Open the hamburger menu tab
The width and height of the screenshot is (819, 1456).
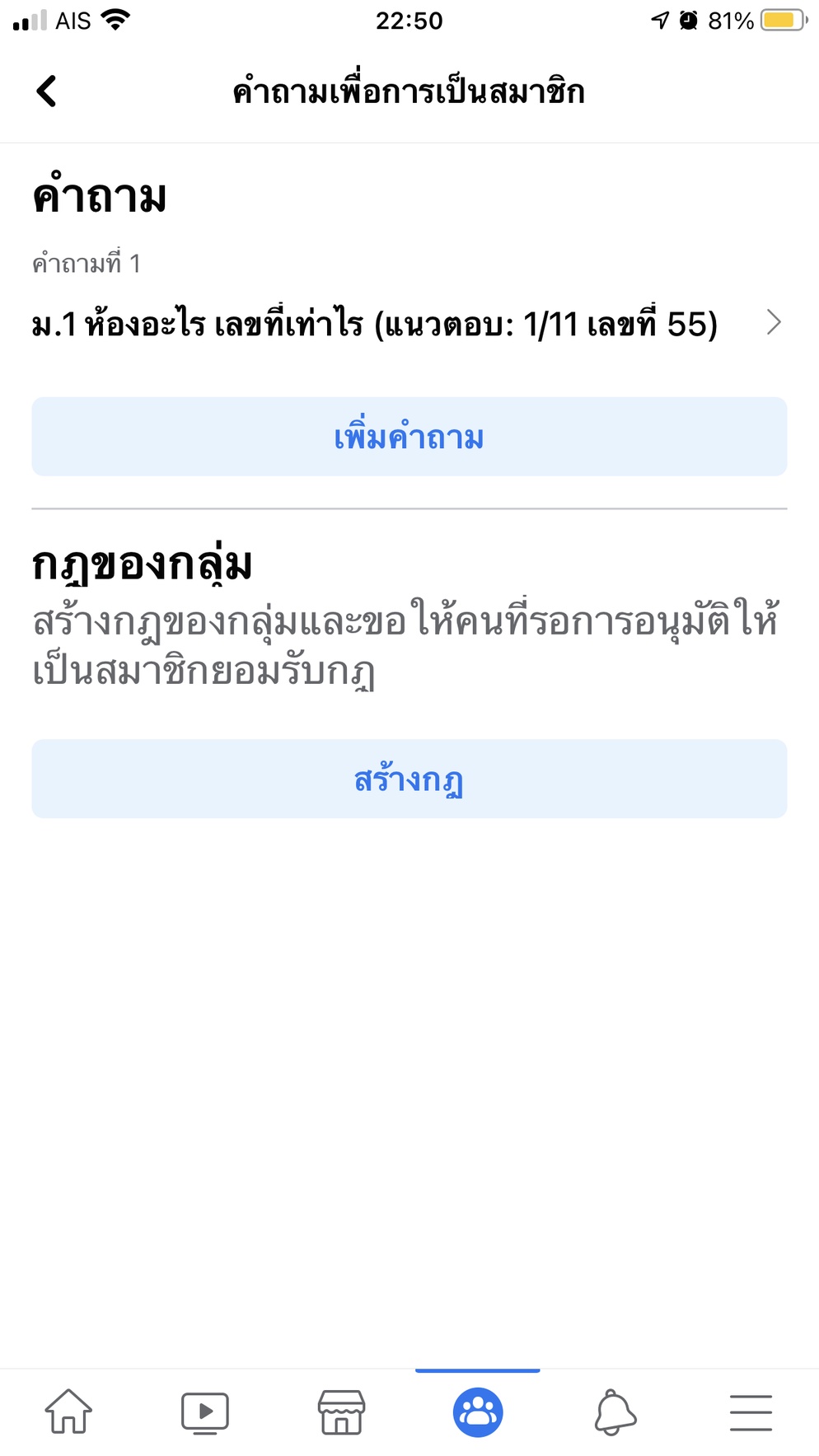751,1412
